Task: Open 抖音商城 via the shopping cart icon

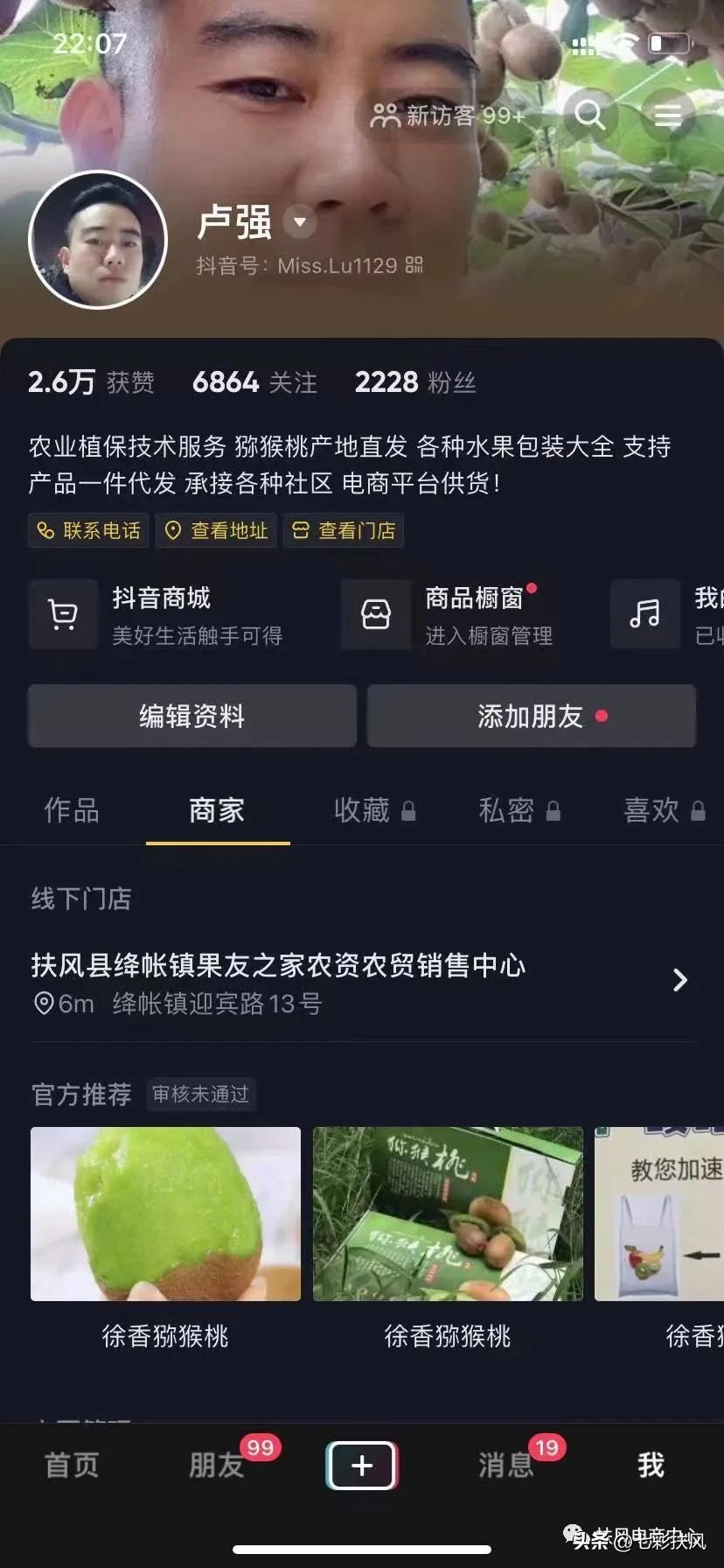Action: coord(62,612)
